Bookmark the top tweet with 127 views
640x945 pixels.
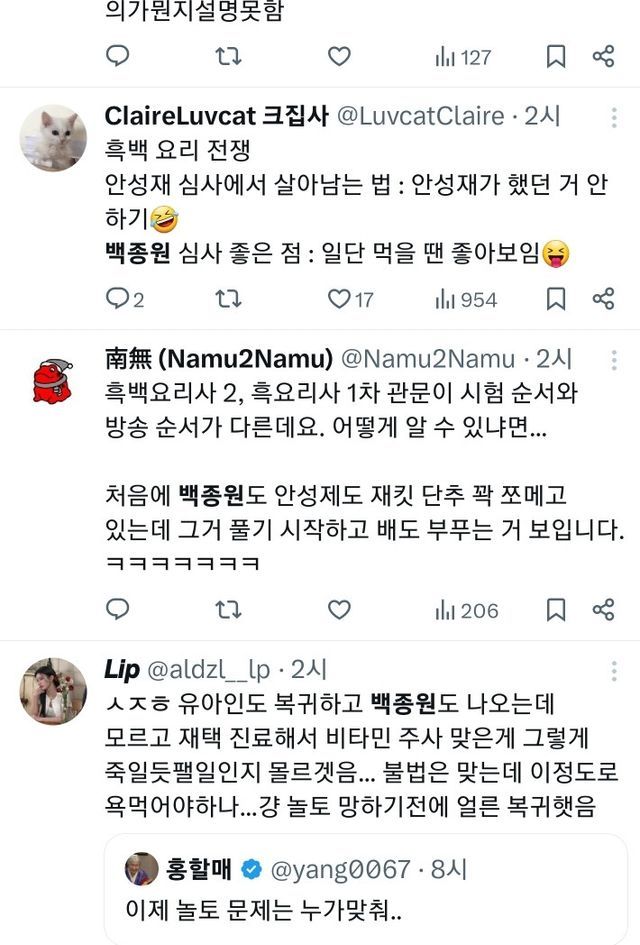pyautogui.click(x=555, y=57)
